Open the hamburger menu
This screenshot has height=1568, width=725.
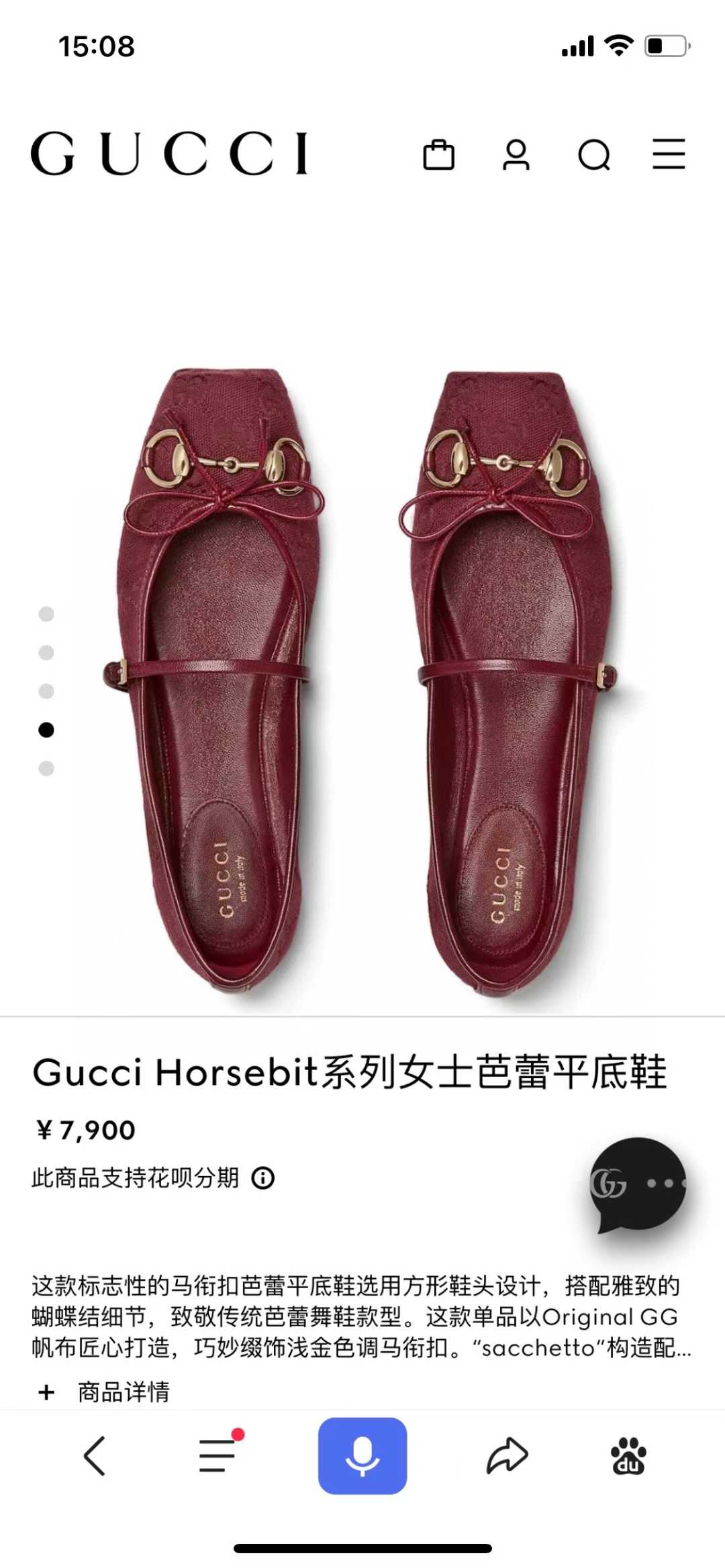coord(669,154)
